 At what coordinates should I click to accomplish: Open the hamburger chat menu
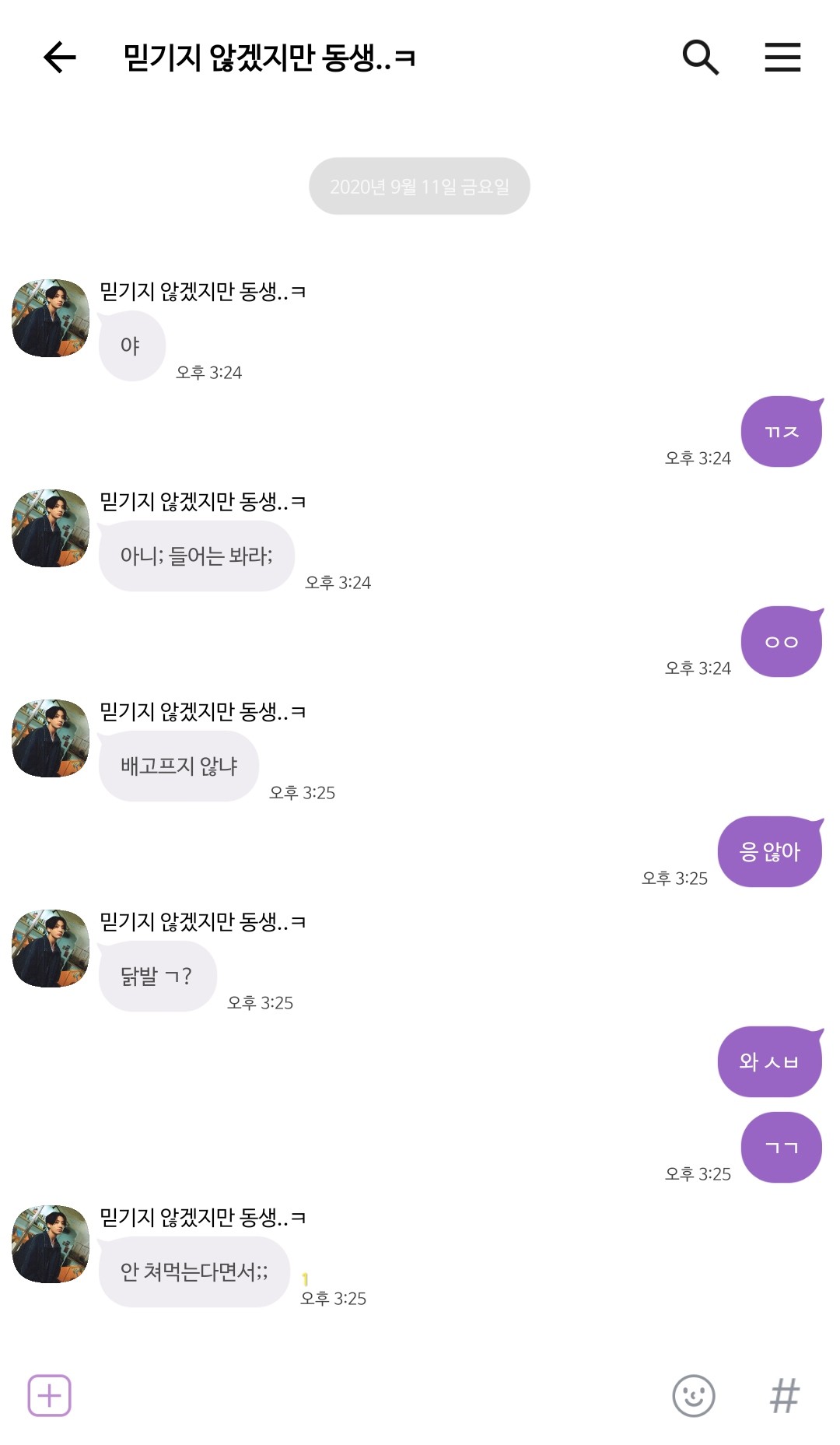[782, 58]
